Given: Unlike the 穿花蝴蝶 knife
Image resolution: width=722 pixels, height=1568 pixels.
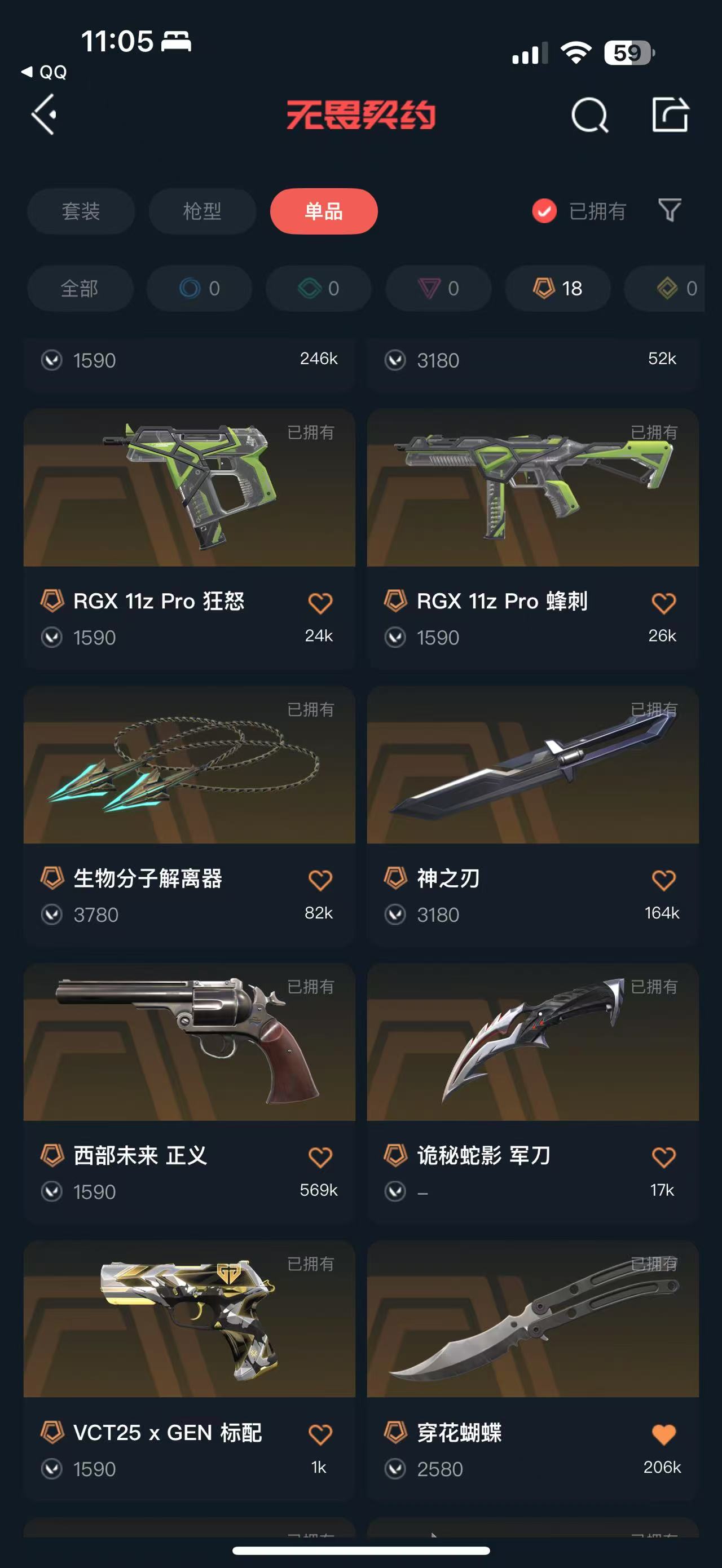Looking at the screenshot, I should pyautogui.click(x=663, y=1435).
